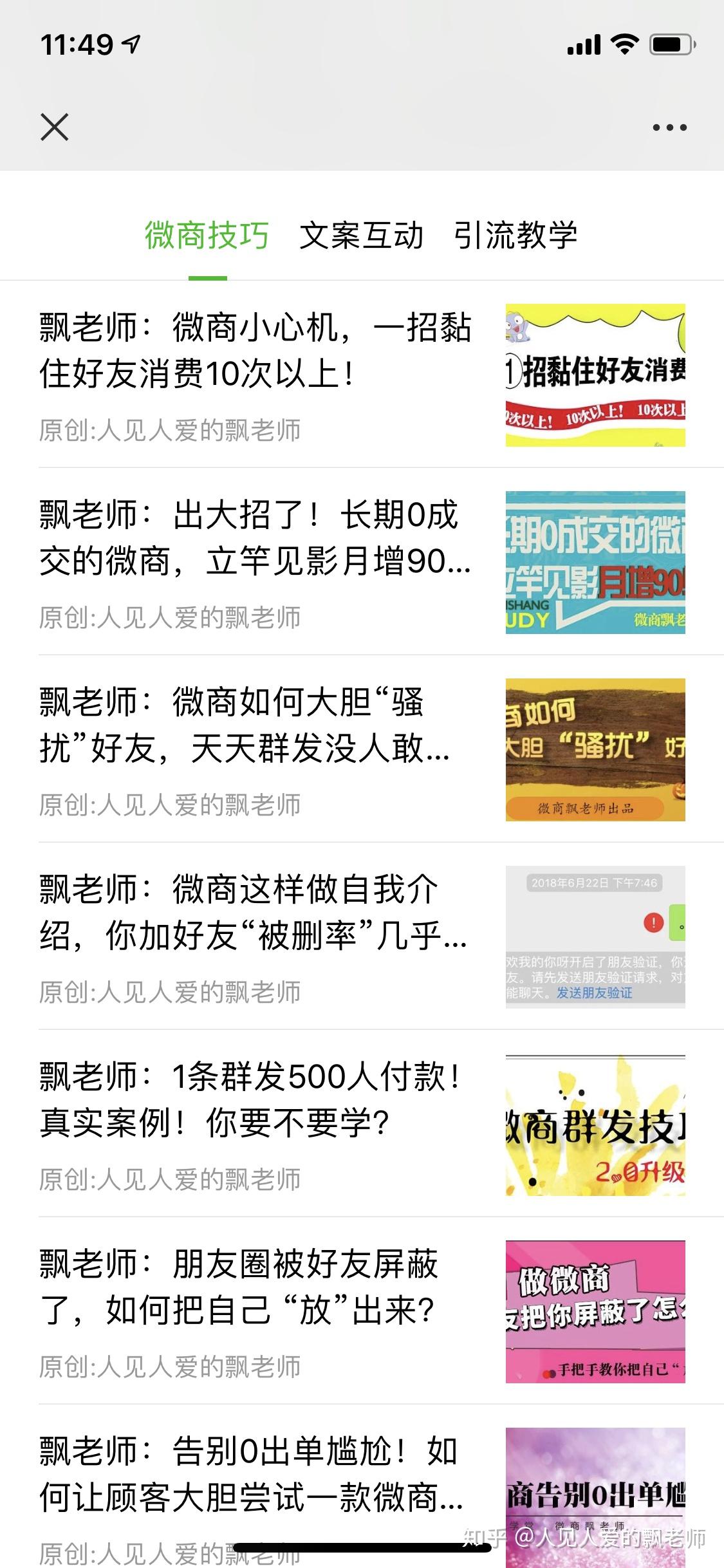This screenshot has width=724, height=1568.
Task: Open article 微商如何大胆“骚扰”好友
Action: coord(255,725)
